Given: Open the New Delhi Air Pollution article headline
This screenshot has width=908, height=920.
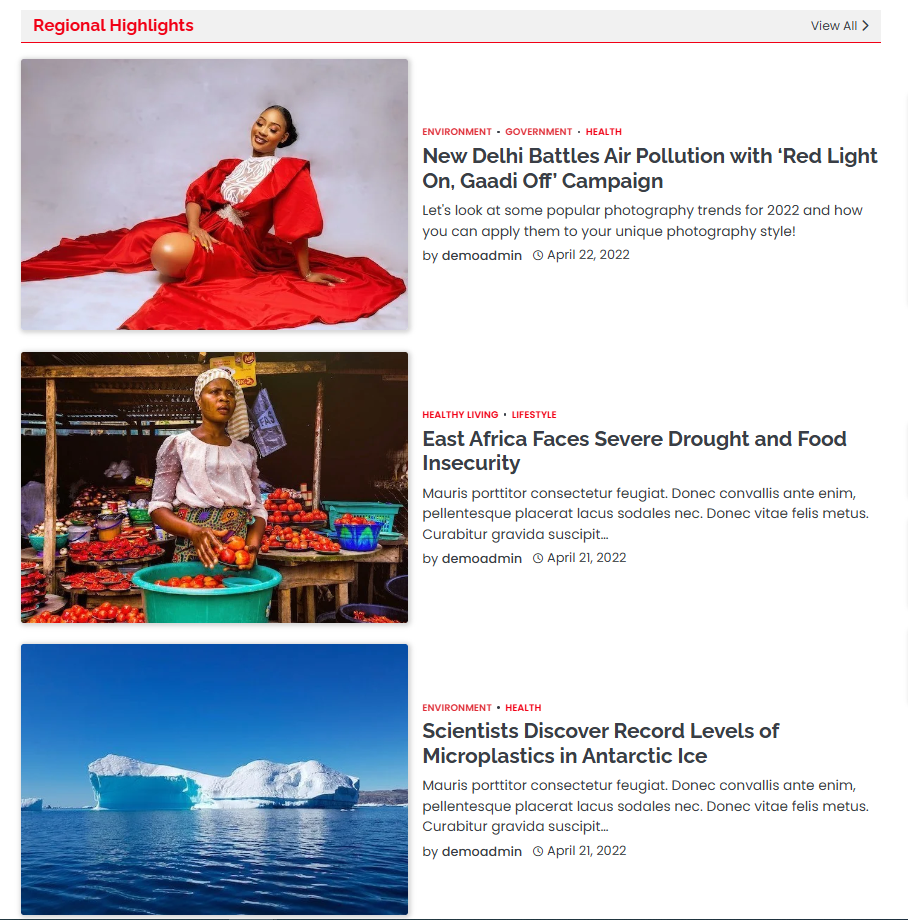Looking at the screenshot, I should click(x=649, y=168).
